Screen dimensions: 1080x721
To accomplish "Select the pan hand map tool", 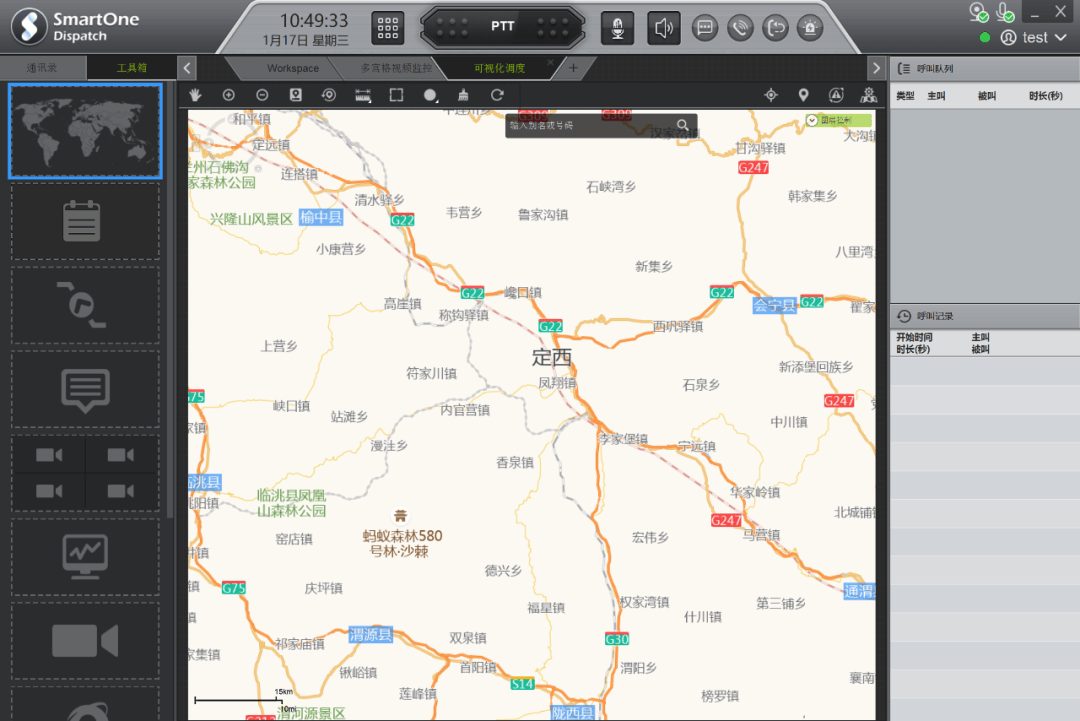I will click(x=197, y=95).
